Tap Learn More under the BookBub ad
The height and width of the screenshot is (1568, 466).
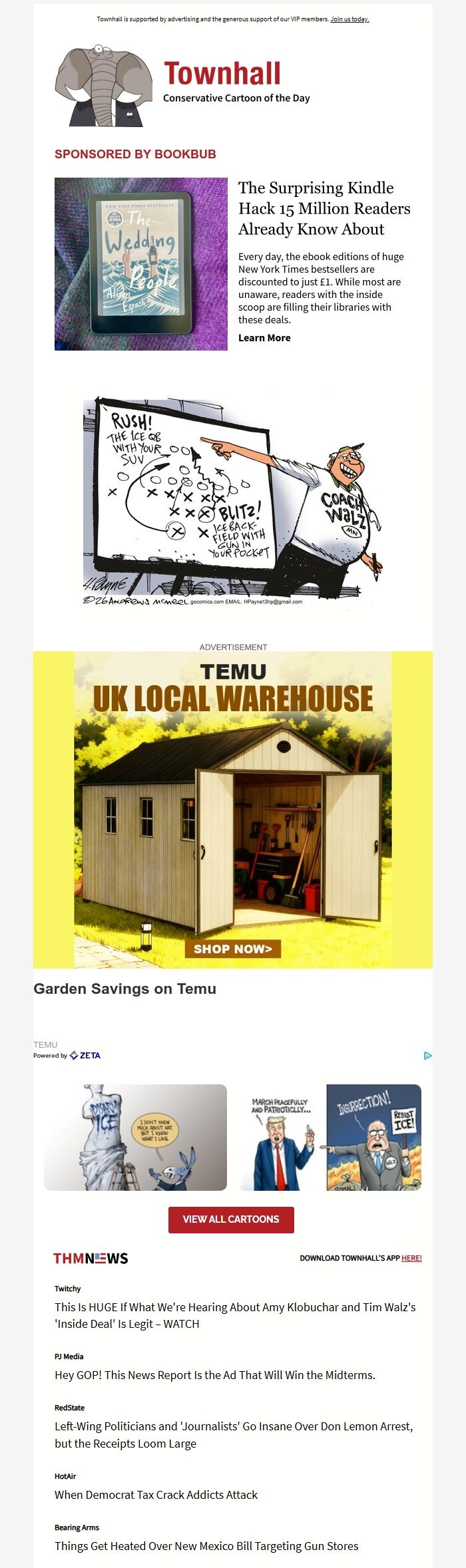pyautogui.click(x=264, y=338)
